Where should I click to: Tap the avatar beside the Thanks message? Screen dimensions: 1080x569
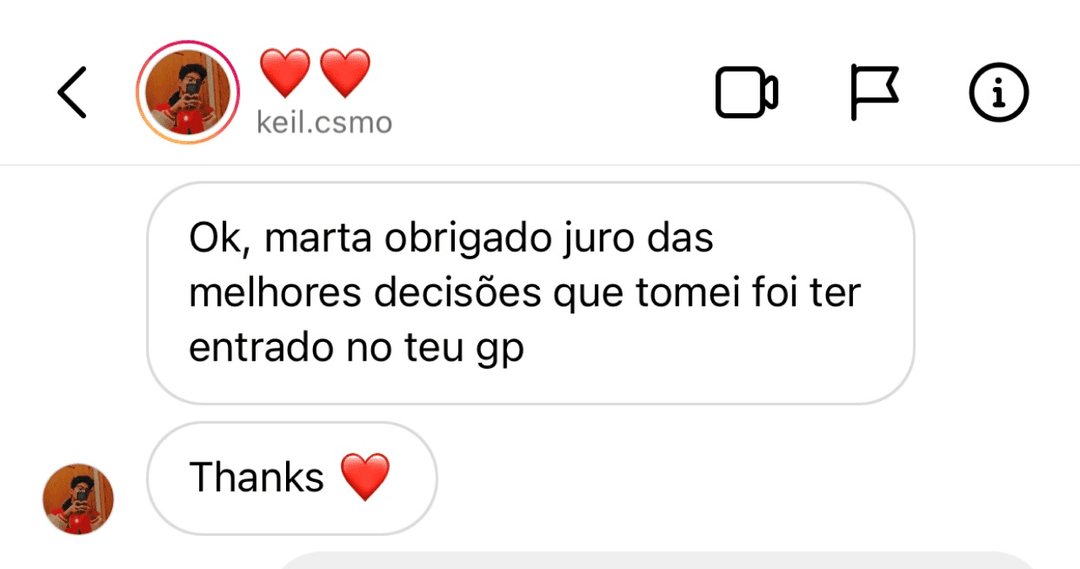click(78, 498)
